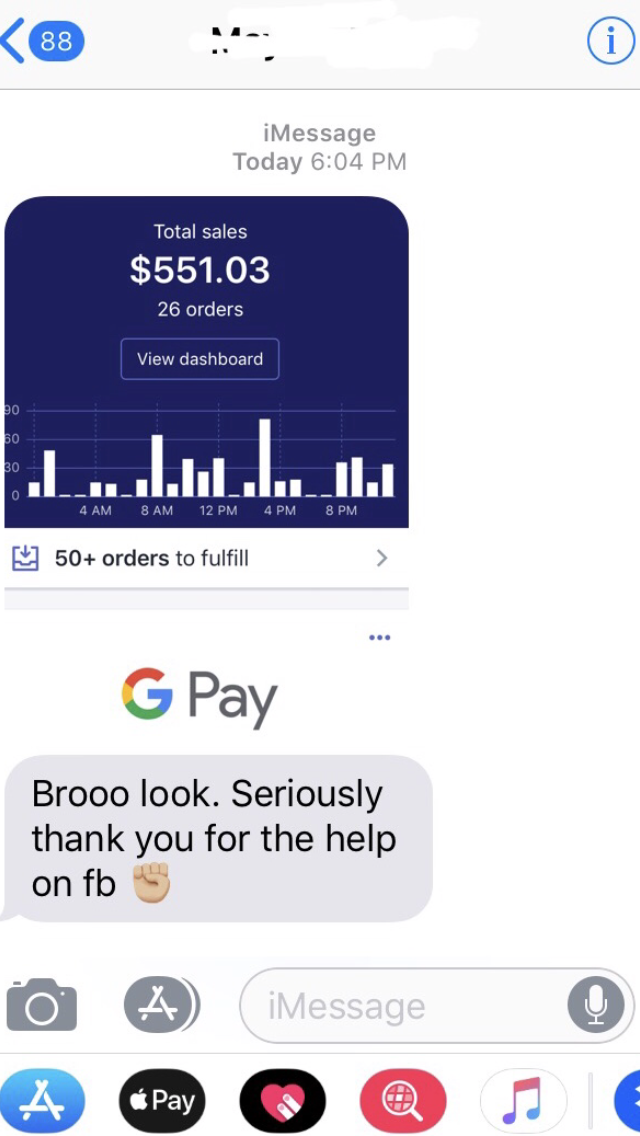Go back to the messages list
Image resolution: width=640 pixels, height=1136 pixels.
[43, 41]
